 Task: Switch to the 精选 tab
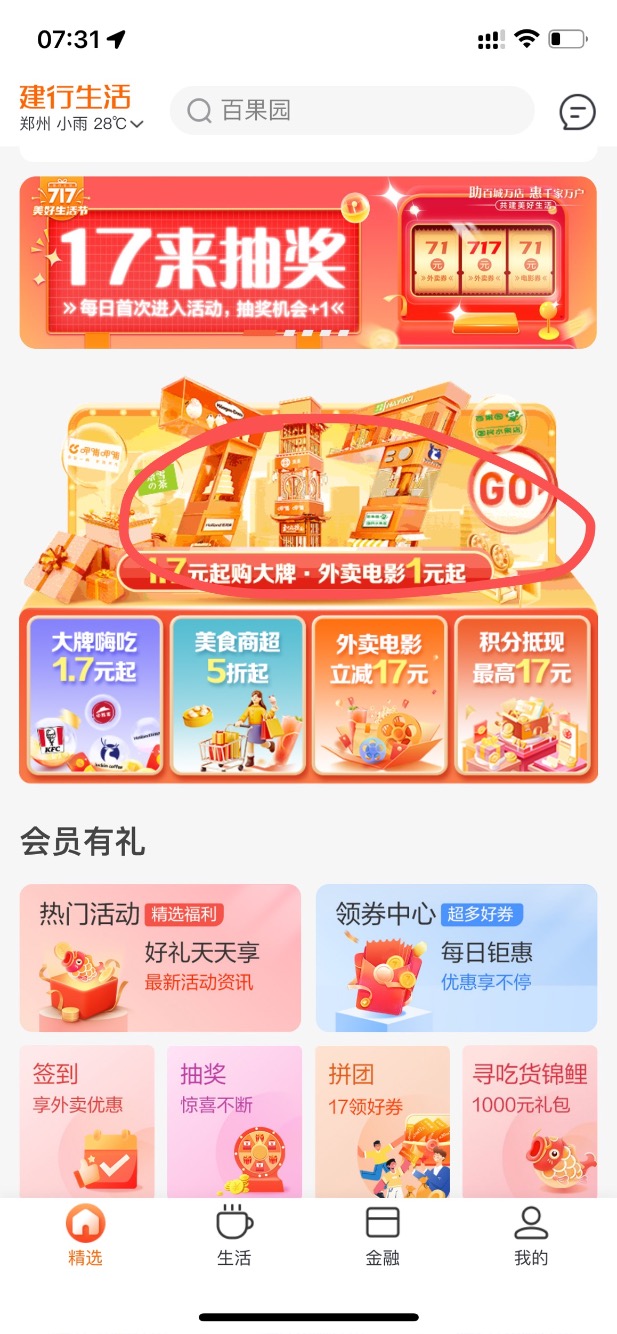[x=85, y=1236]
